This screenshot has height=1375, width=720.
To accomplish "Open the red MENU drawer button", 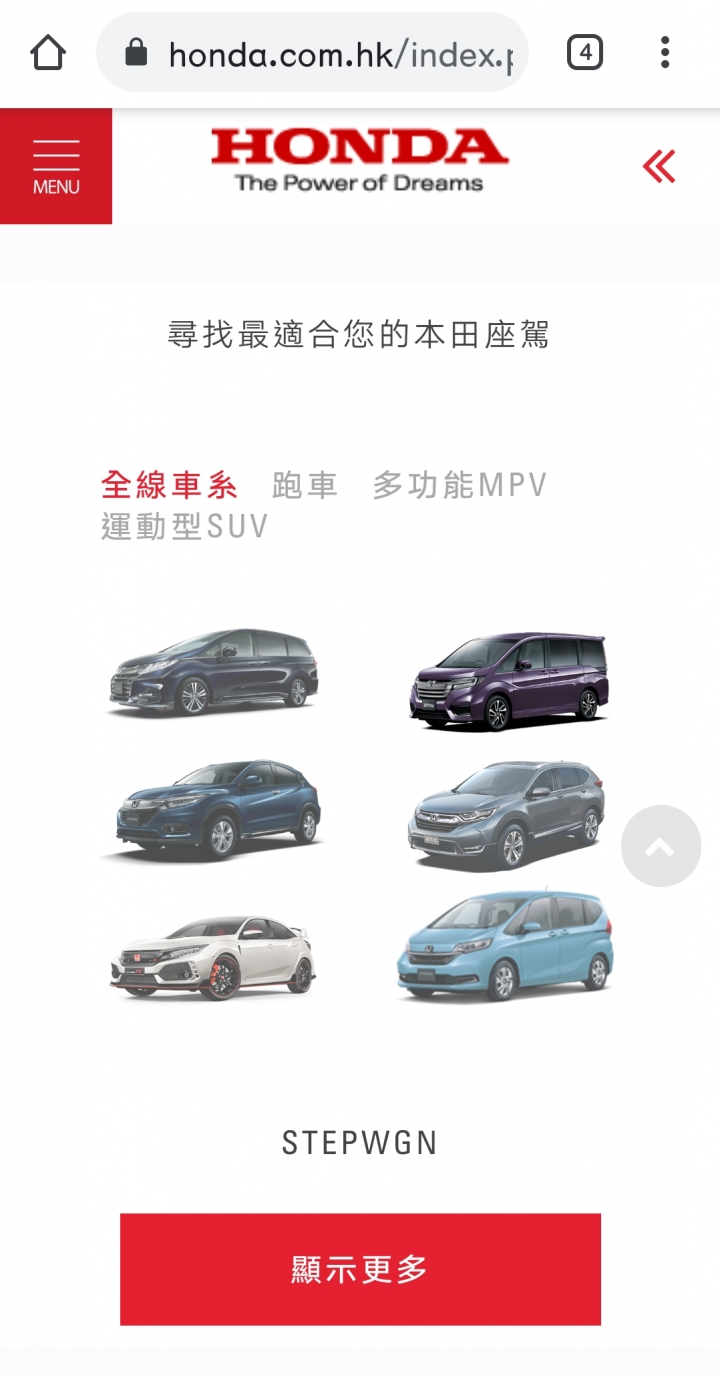I will point(56,166).
